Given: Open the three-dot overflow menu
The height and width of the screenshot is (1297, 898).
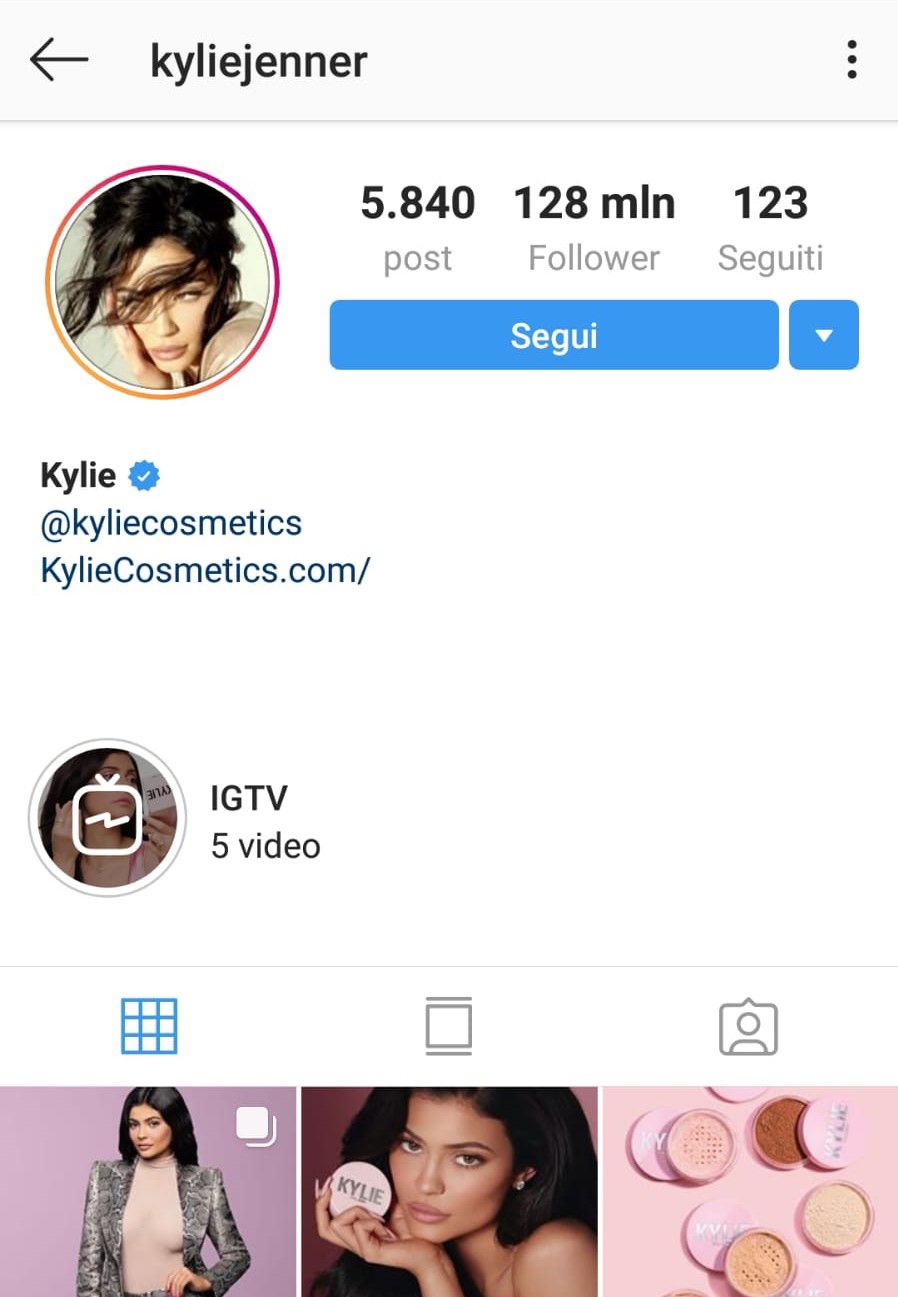Looking at the screenshot, I should 851,61.
